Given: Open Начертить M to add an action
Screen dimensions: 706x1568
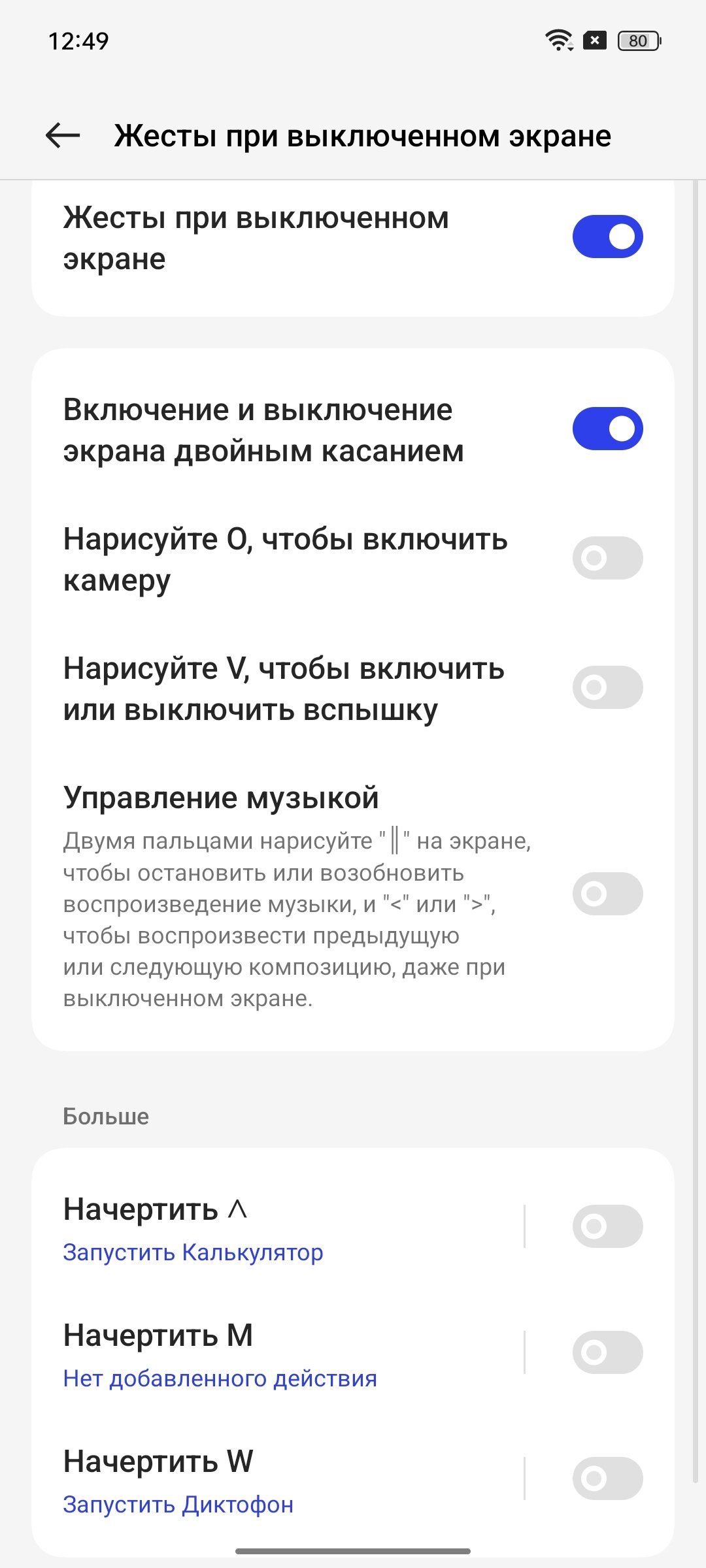Looking at the screenshot, I should (278, 1353).
